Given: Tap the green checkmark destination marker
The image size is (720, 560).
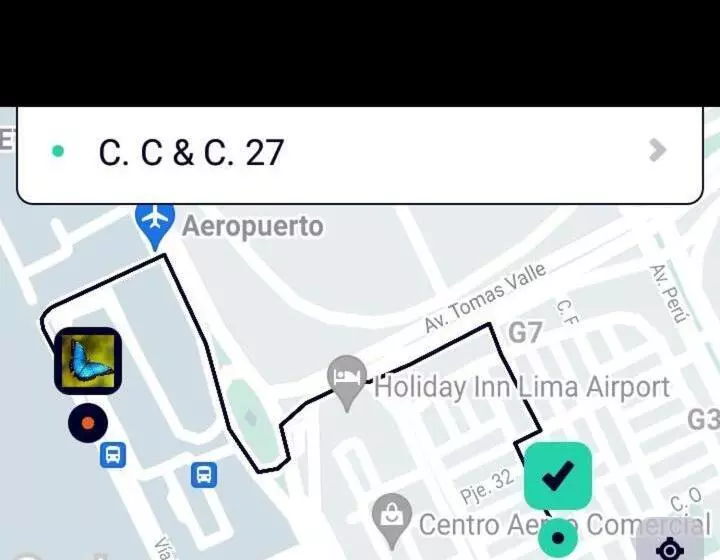Looking at the screenshot, I should (558, 475).
